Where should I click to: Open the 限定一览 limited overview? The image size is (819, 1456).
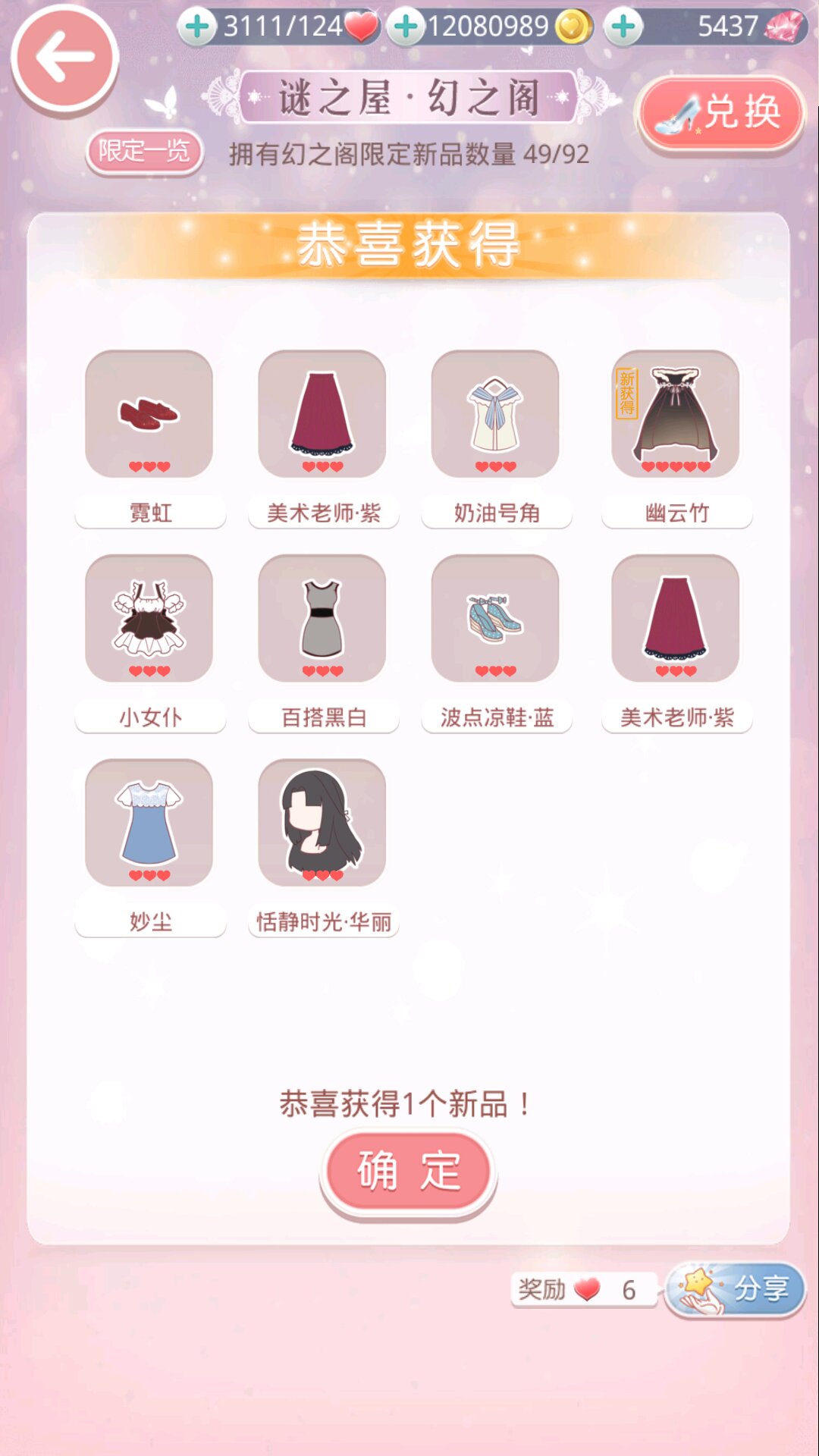coord(144,152)
